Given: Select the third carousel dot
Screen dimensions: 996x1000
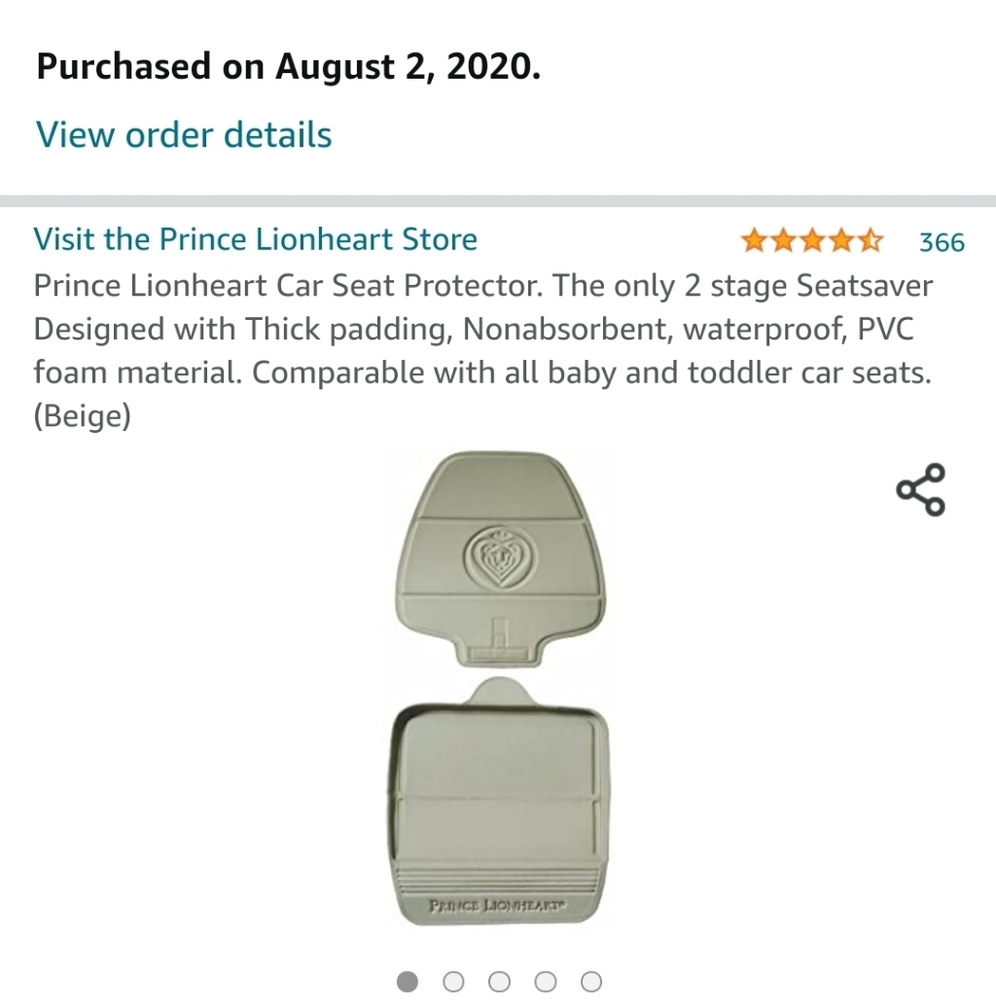Looking at the screenshot, I should [499, 983].
